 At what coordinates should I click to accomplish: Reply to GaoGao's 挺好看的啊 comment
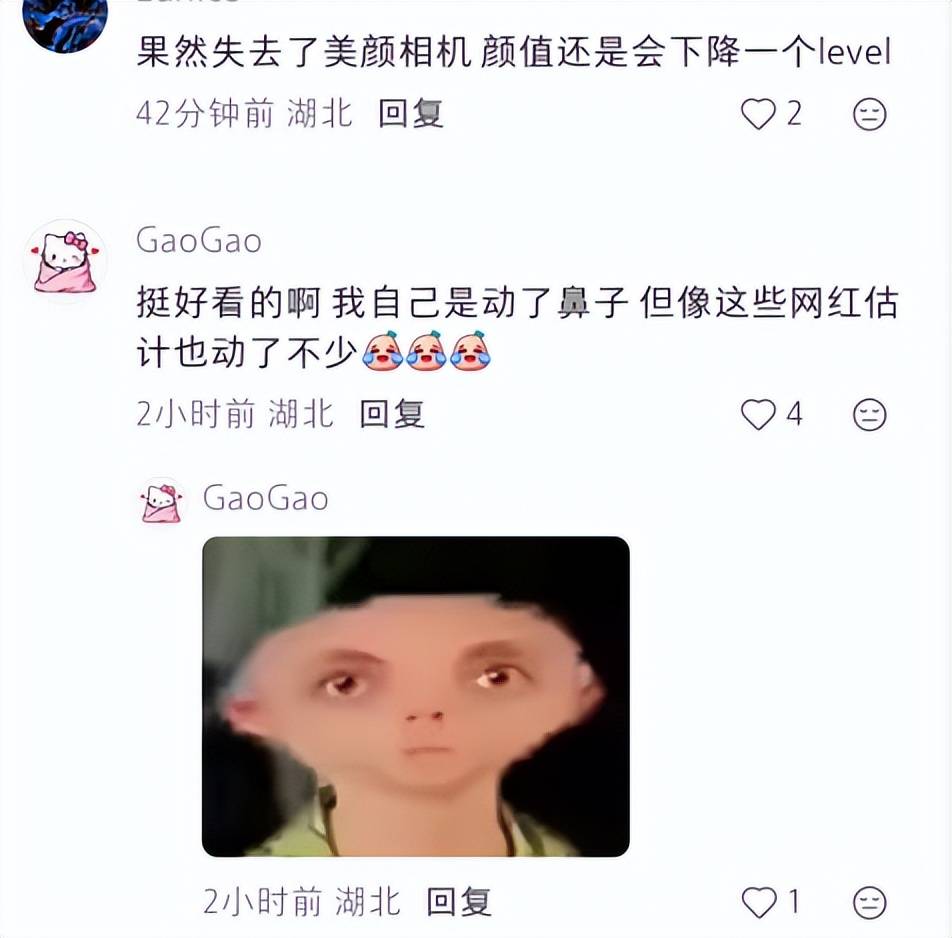[392, 413]
